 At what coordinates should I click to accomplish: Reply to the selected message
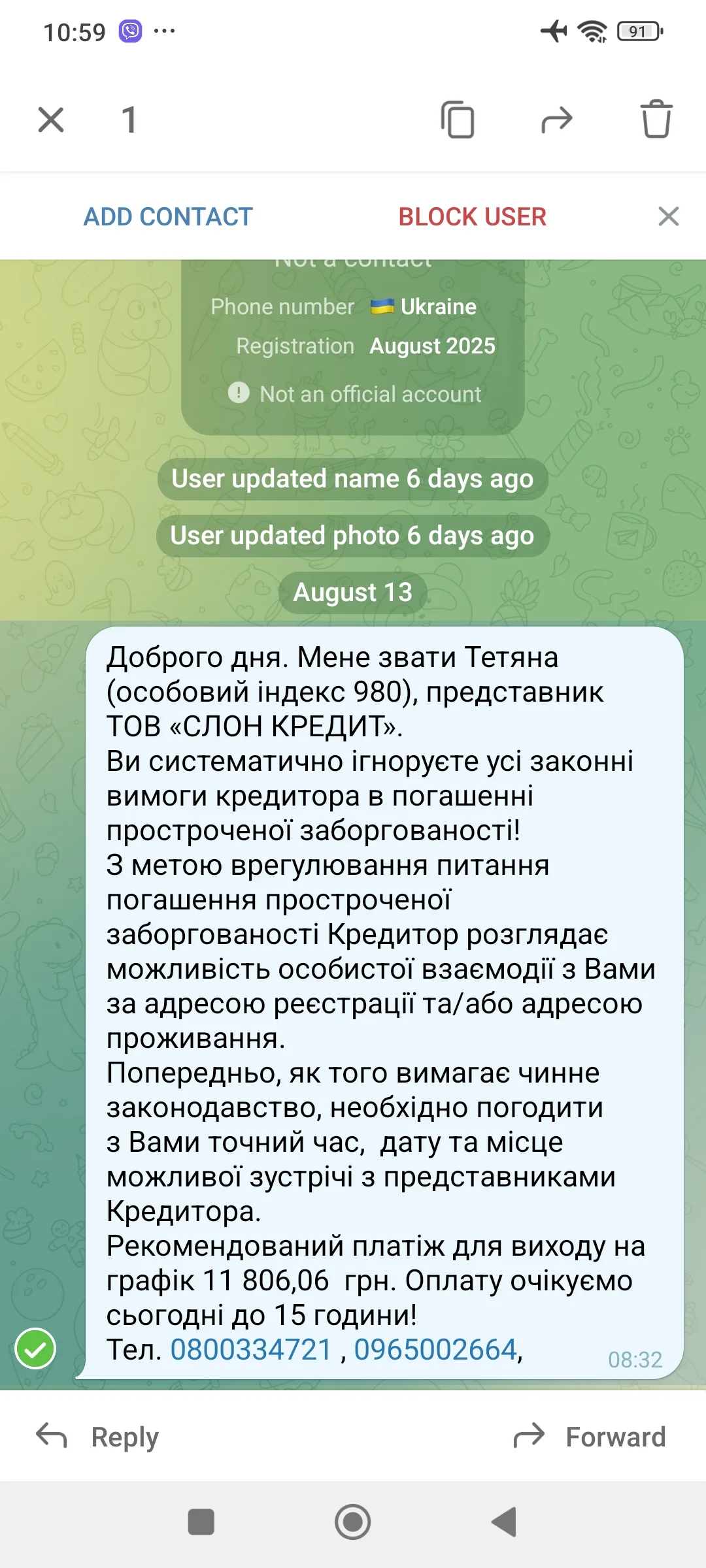98,1437
